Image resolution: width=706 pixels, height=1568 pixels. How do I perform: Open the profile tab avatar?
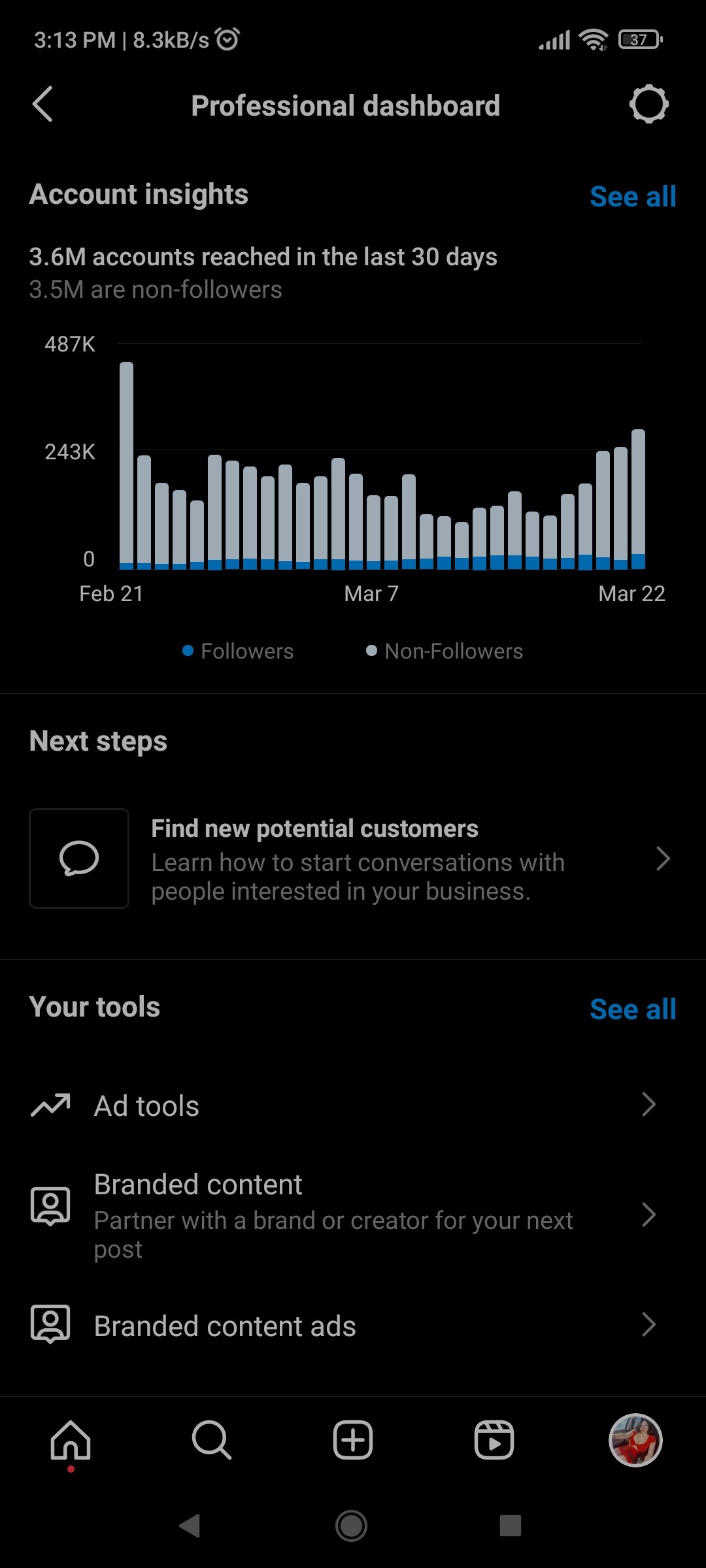pos(635,1441)
